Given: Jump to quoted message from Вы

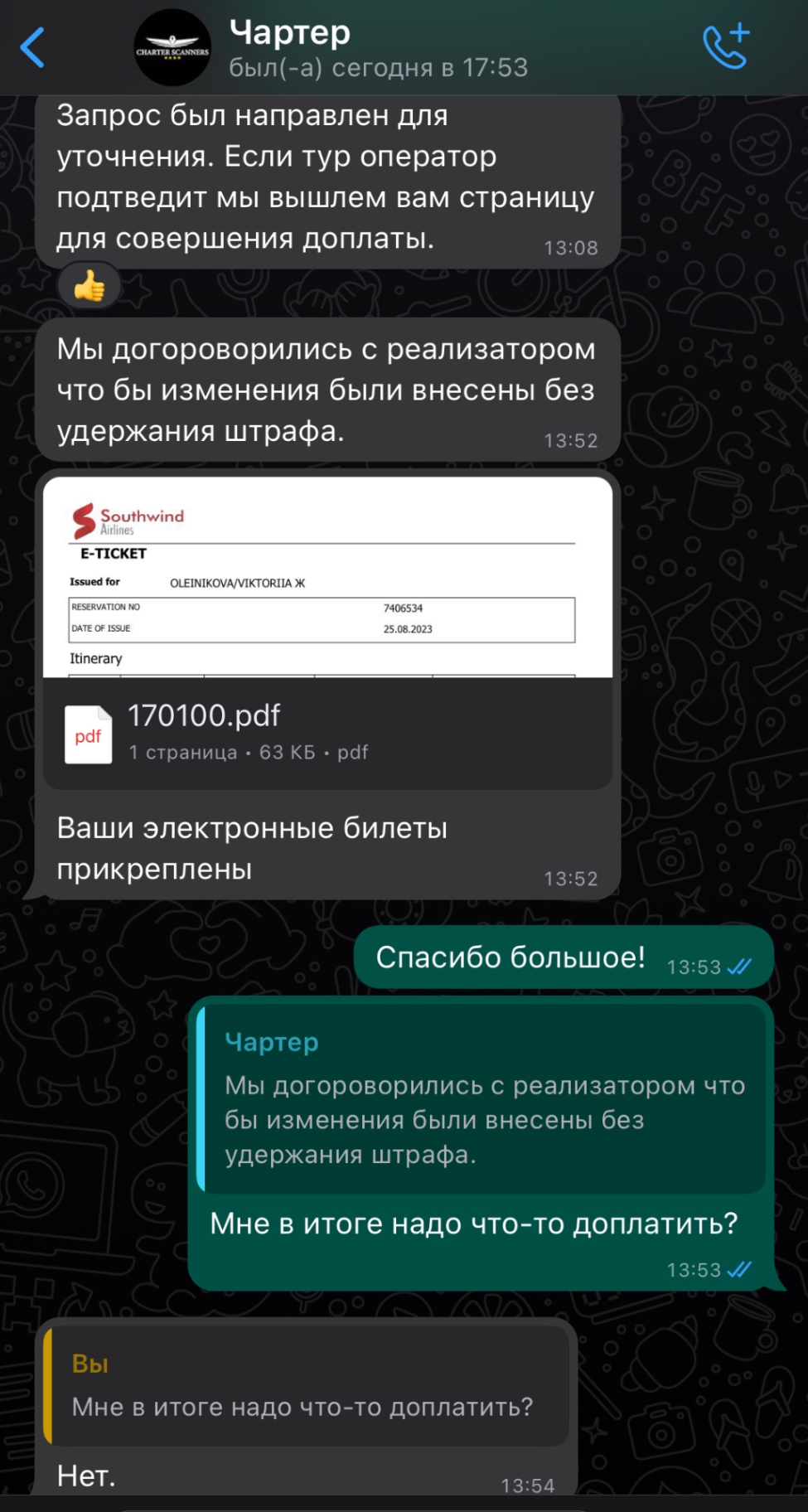Looking at the screenshot, I should [x=307, y=1386].
